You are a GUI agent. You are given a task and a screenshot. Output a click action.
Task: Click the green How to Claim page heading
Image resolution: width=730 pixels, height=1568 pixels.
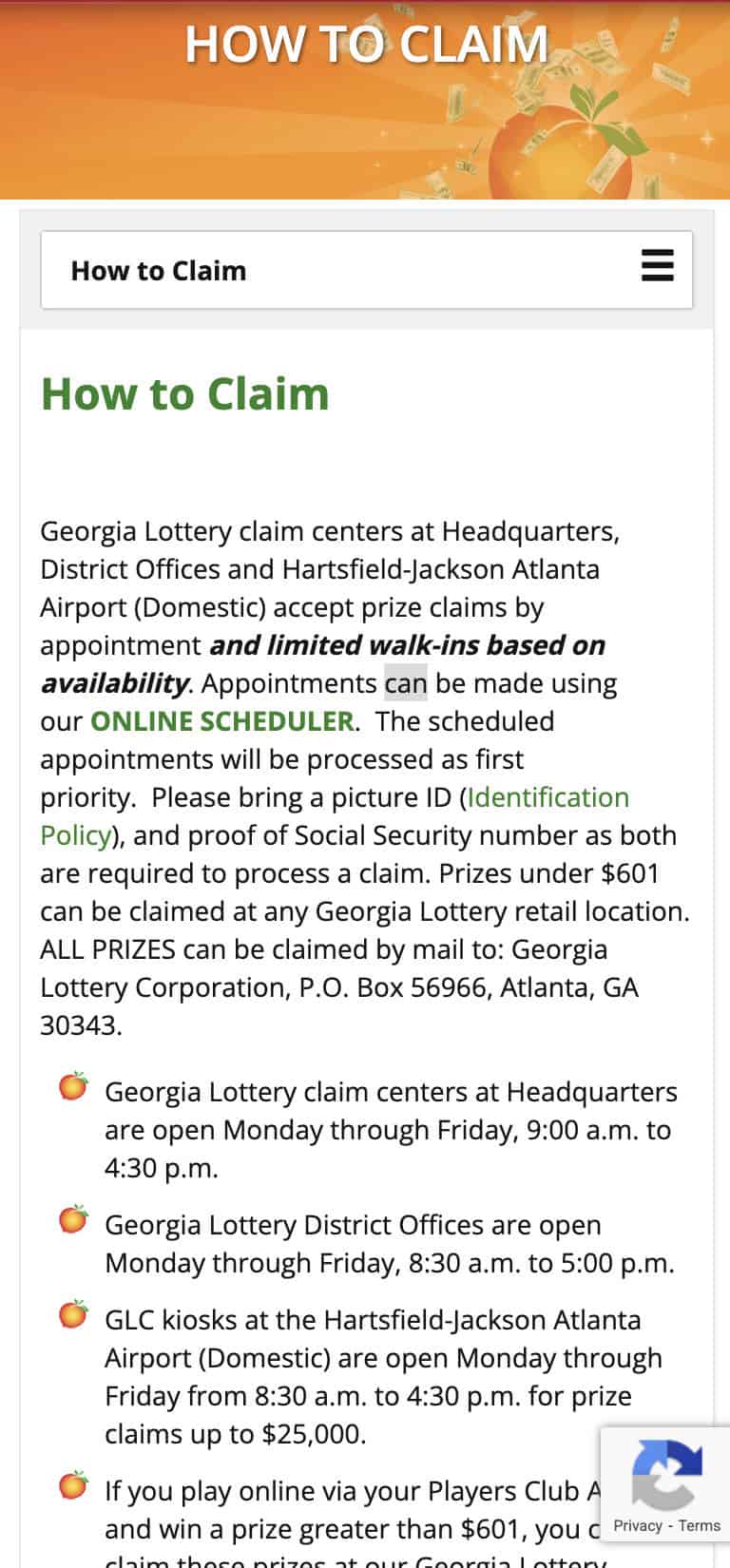[183, 393]
